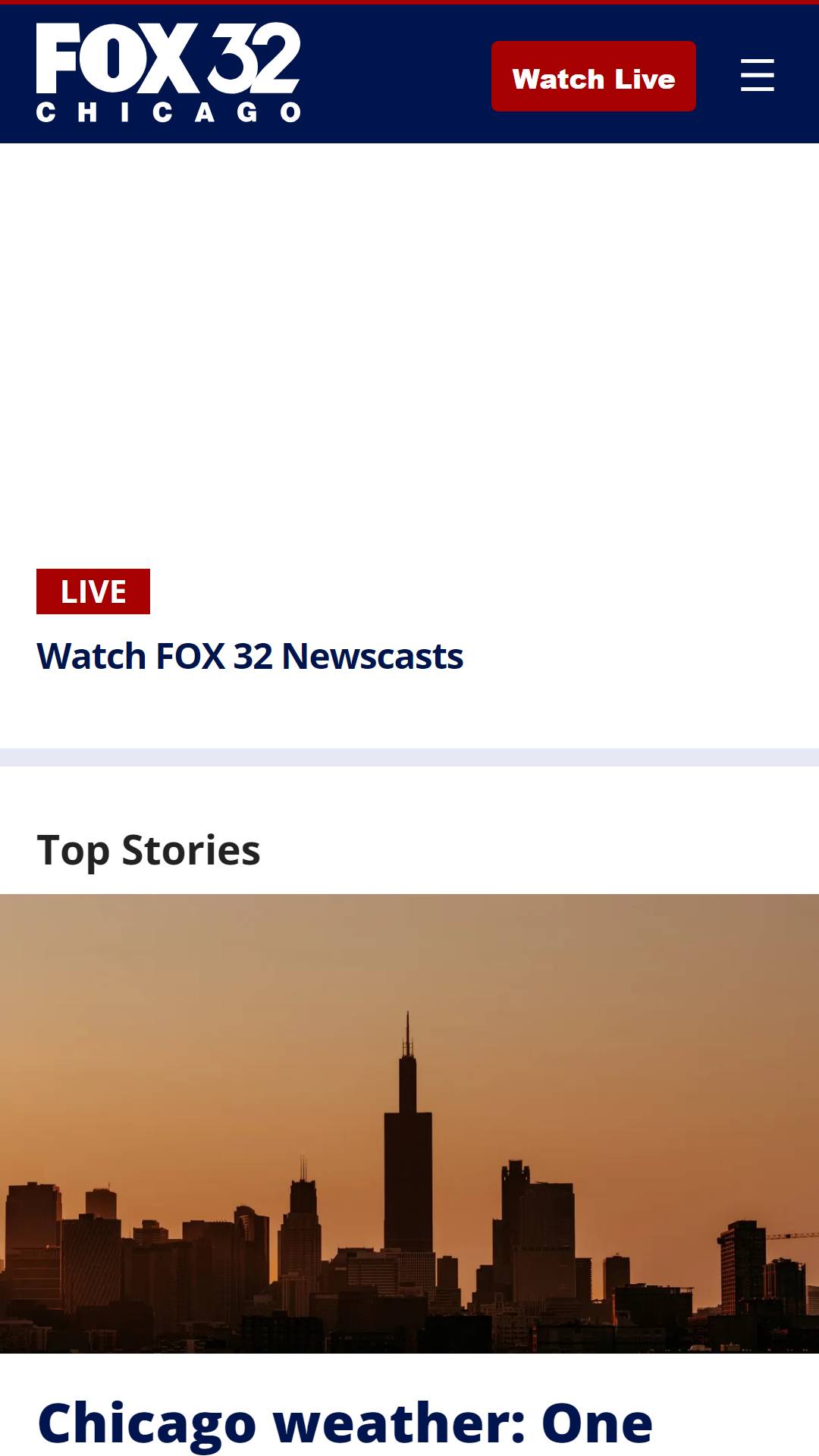This screenshot has height=1456, width=819.
Task: Open the Watch FOX 32 Newscasts link
Action: click(x=249, y=656)
